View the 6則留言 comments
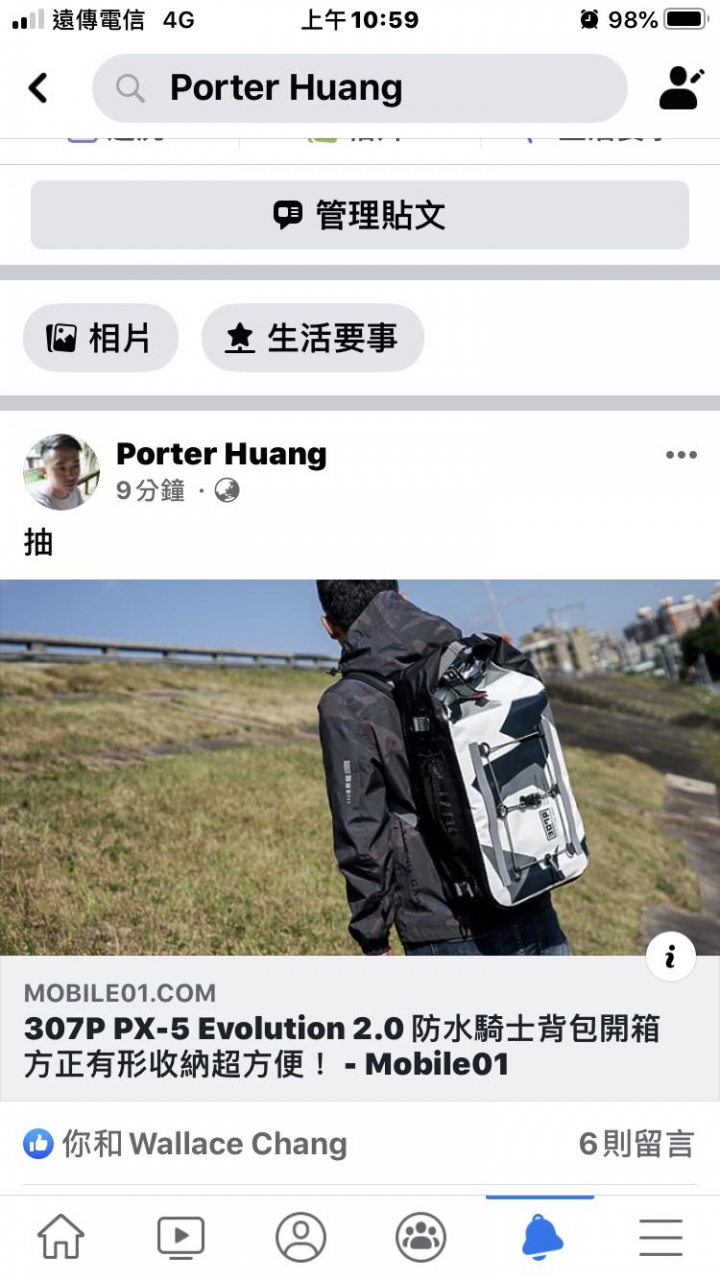720x1280 pixels. (x=636, y=1144)
